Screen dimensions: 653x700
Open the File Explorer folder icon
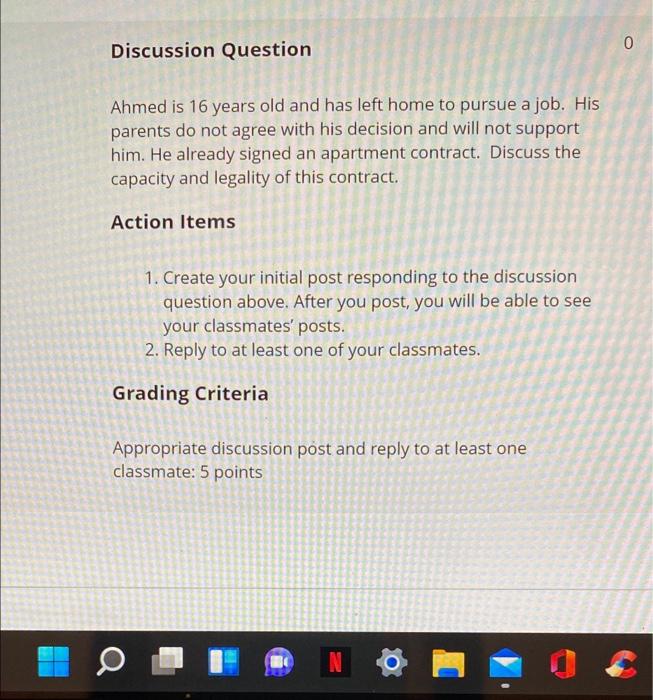click(449, 660)
